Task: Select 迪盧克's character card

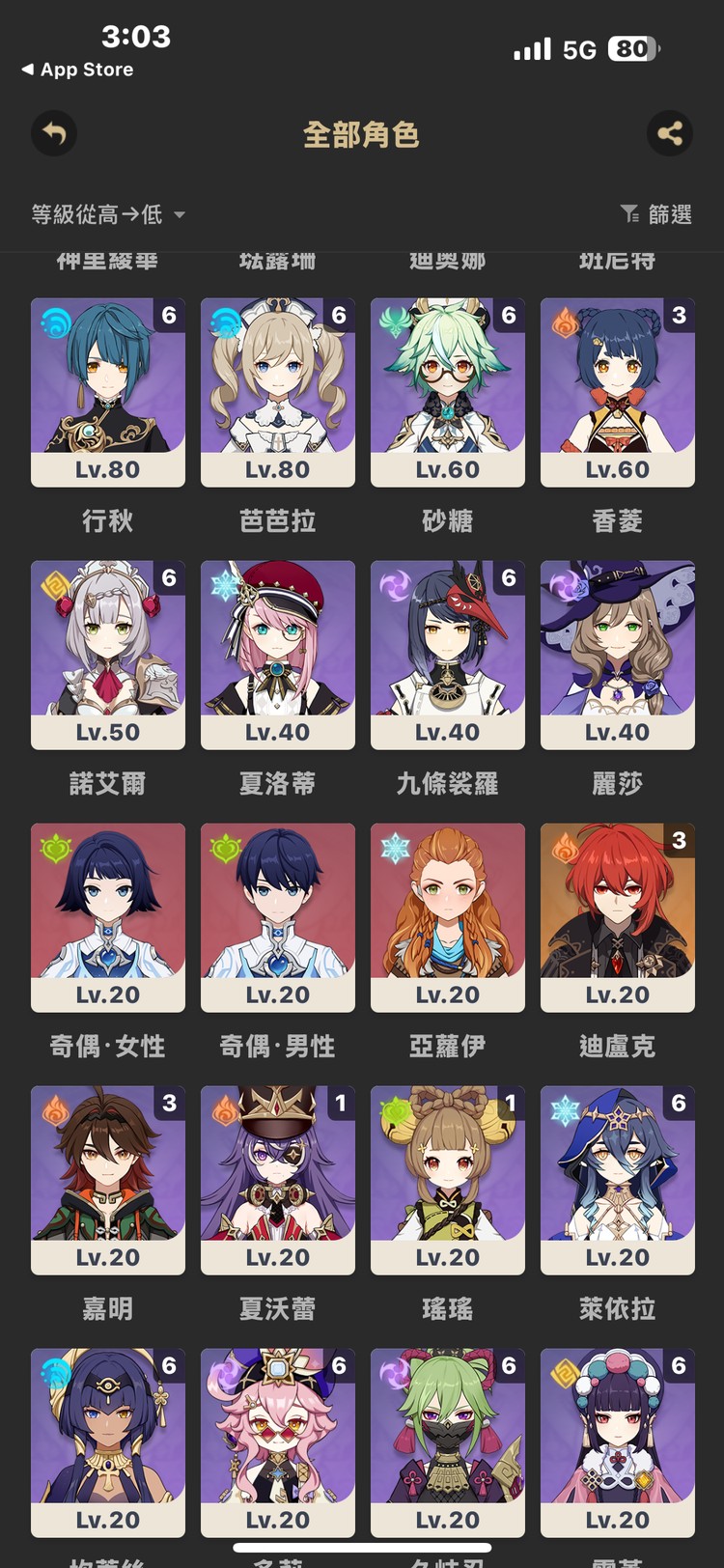Action: (x=617, y=917)
